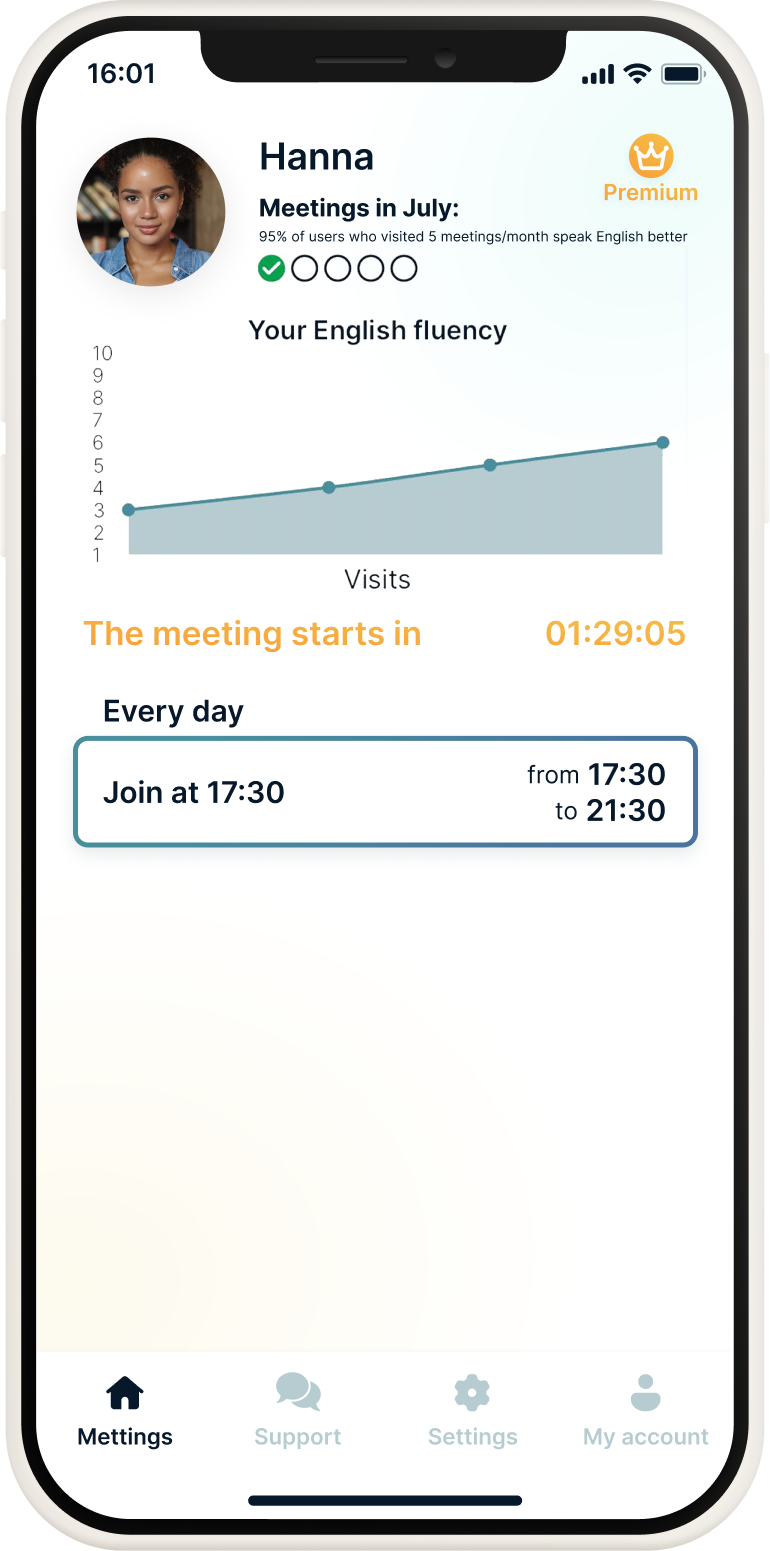The width and height of the screenshot is (770, 1551).
Task: Open the Join at 17:30 meeting card
Action: coord(385,792)
